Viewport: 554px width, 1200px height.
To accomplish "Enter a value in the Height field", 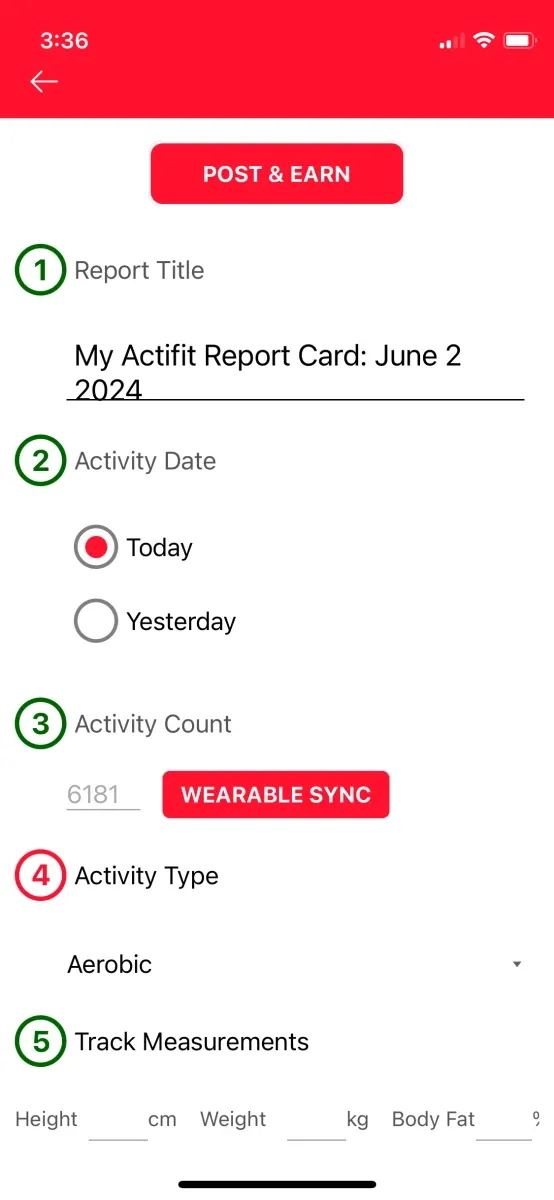I will tap(118, 1120).
